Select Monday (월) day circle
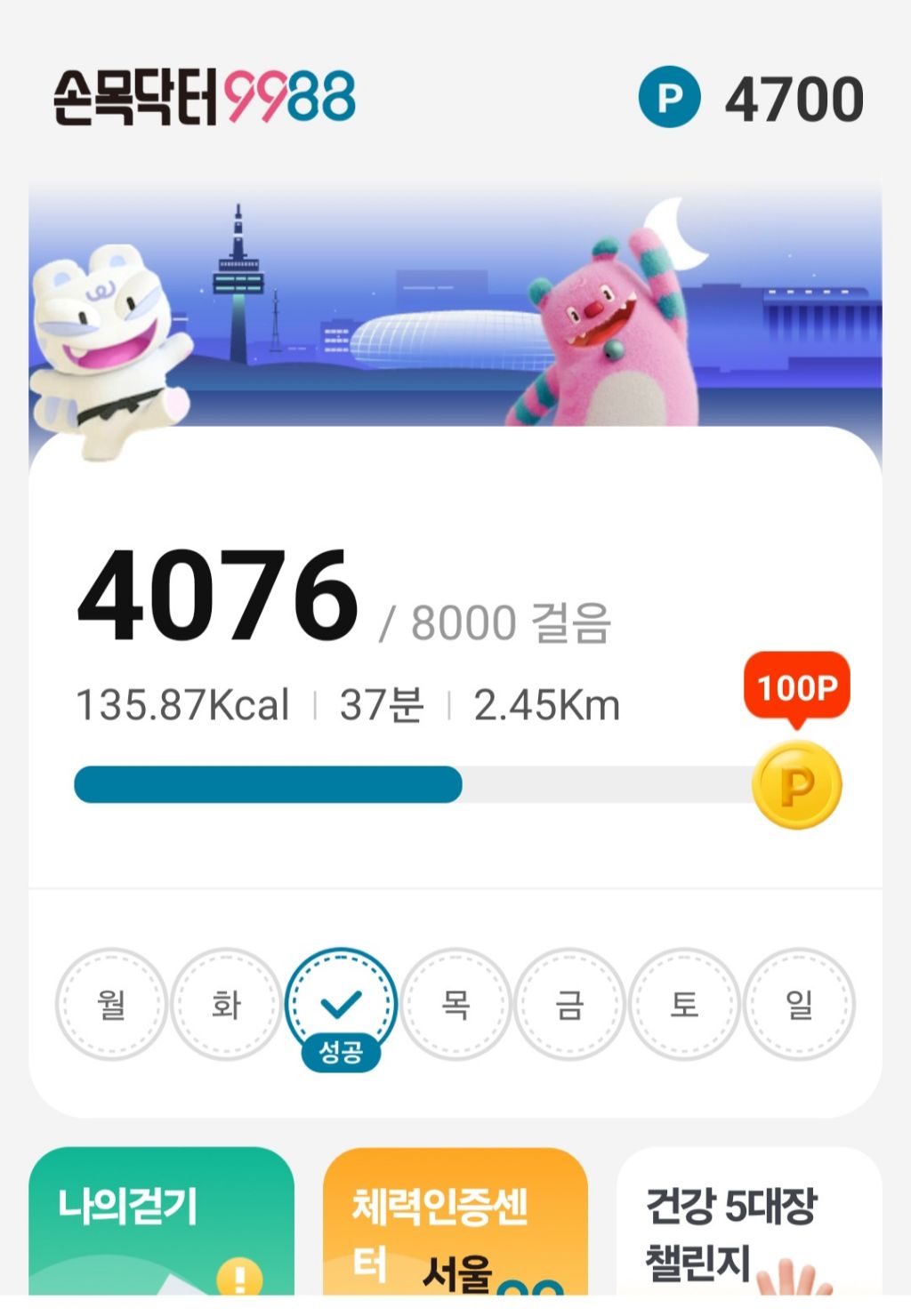911x1316 pixels. click(111, 1004)
